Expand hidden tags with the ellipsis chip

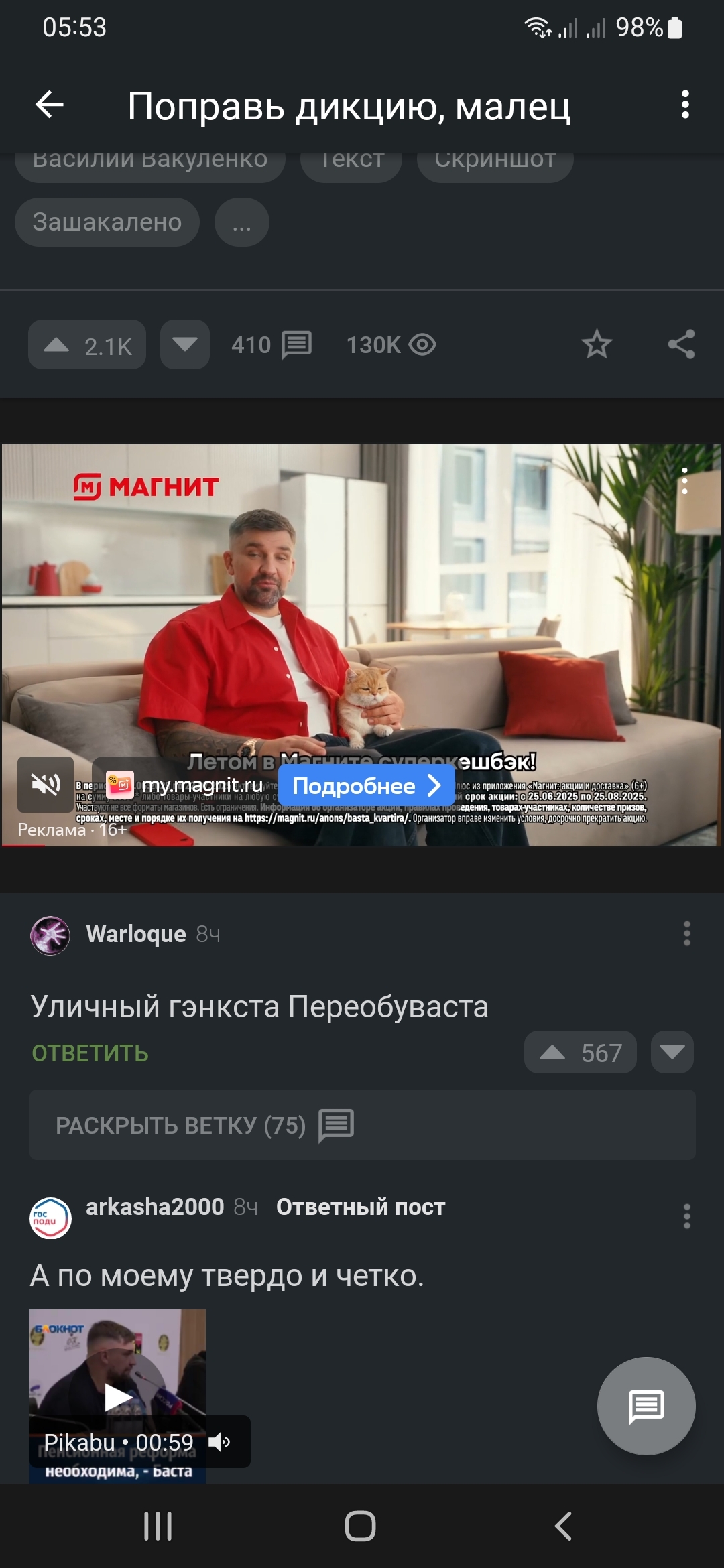point(241,222)
